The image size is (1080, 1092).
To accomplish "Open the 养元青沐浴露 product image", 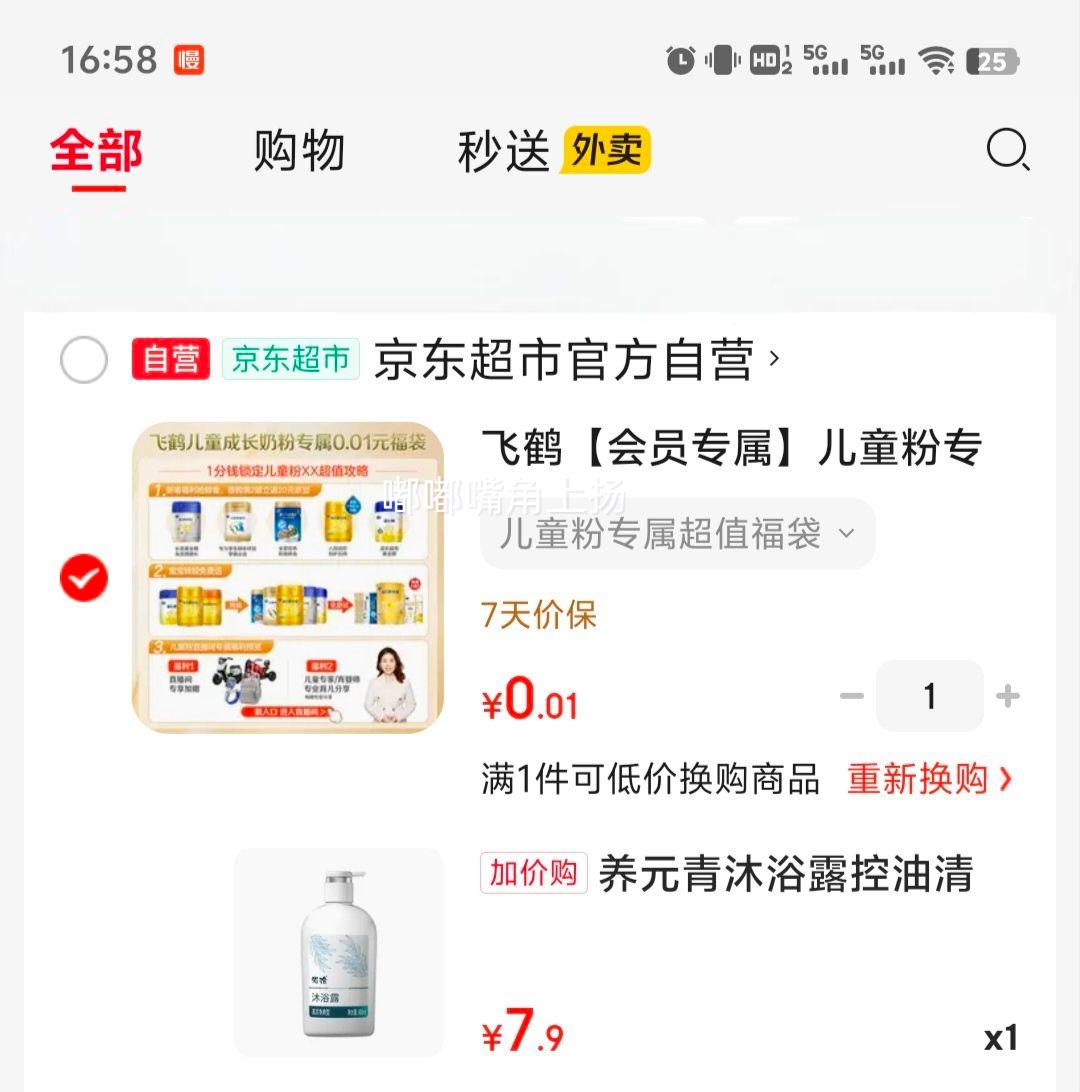I will (338, 952).
